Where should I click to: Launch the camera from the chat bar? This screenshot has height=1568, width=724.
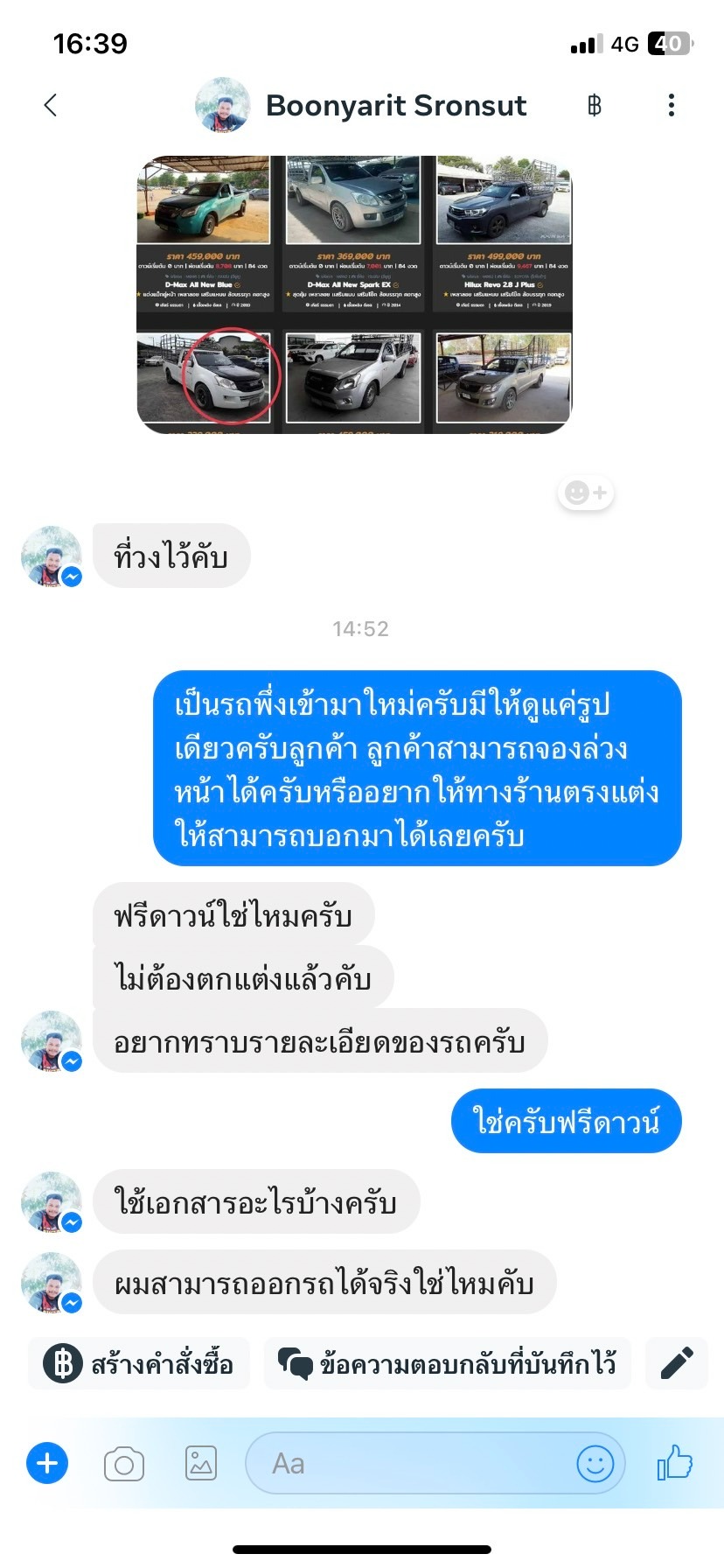pos(124,1463)
